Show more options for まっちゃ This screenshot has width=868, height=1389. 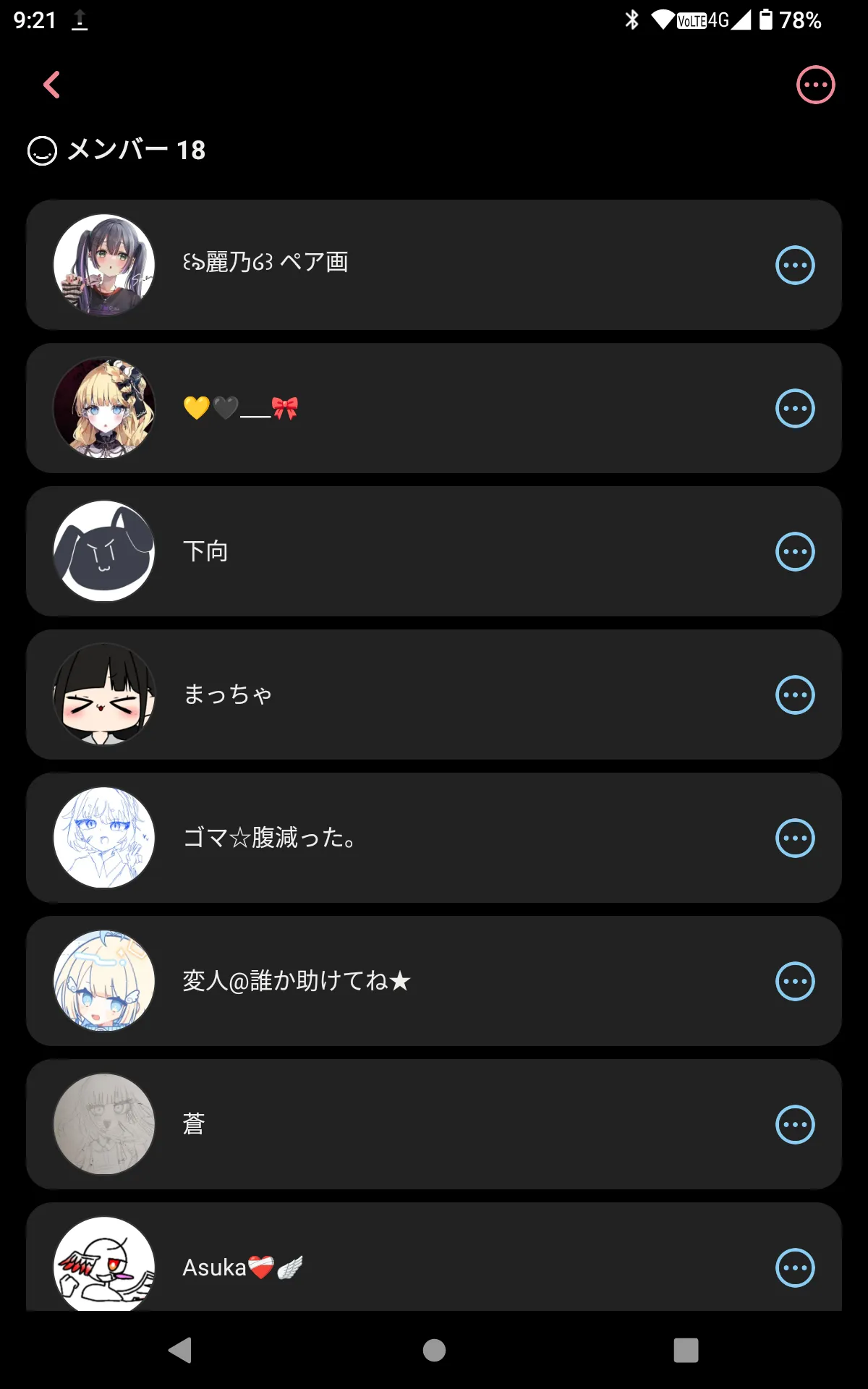click(795, 695)
